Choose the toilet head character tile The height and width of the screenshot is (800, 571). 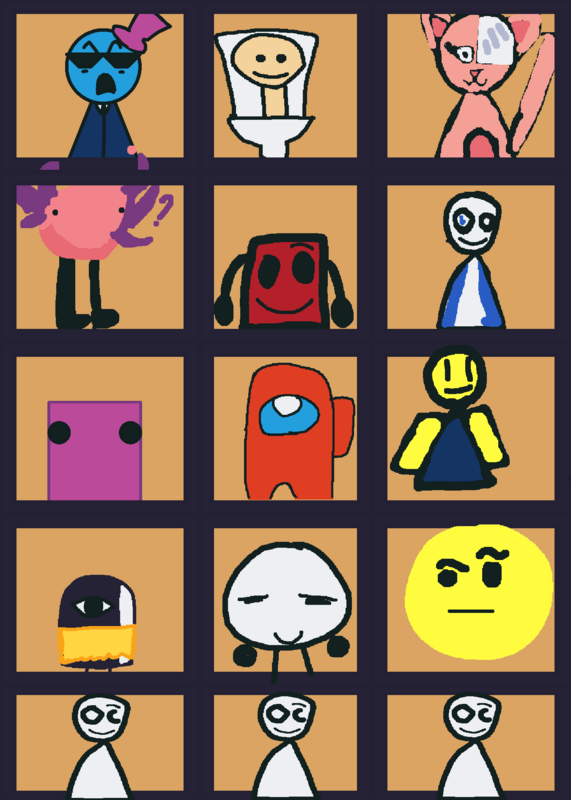(x=285, y=86)
